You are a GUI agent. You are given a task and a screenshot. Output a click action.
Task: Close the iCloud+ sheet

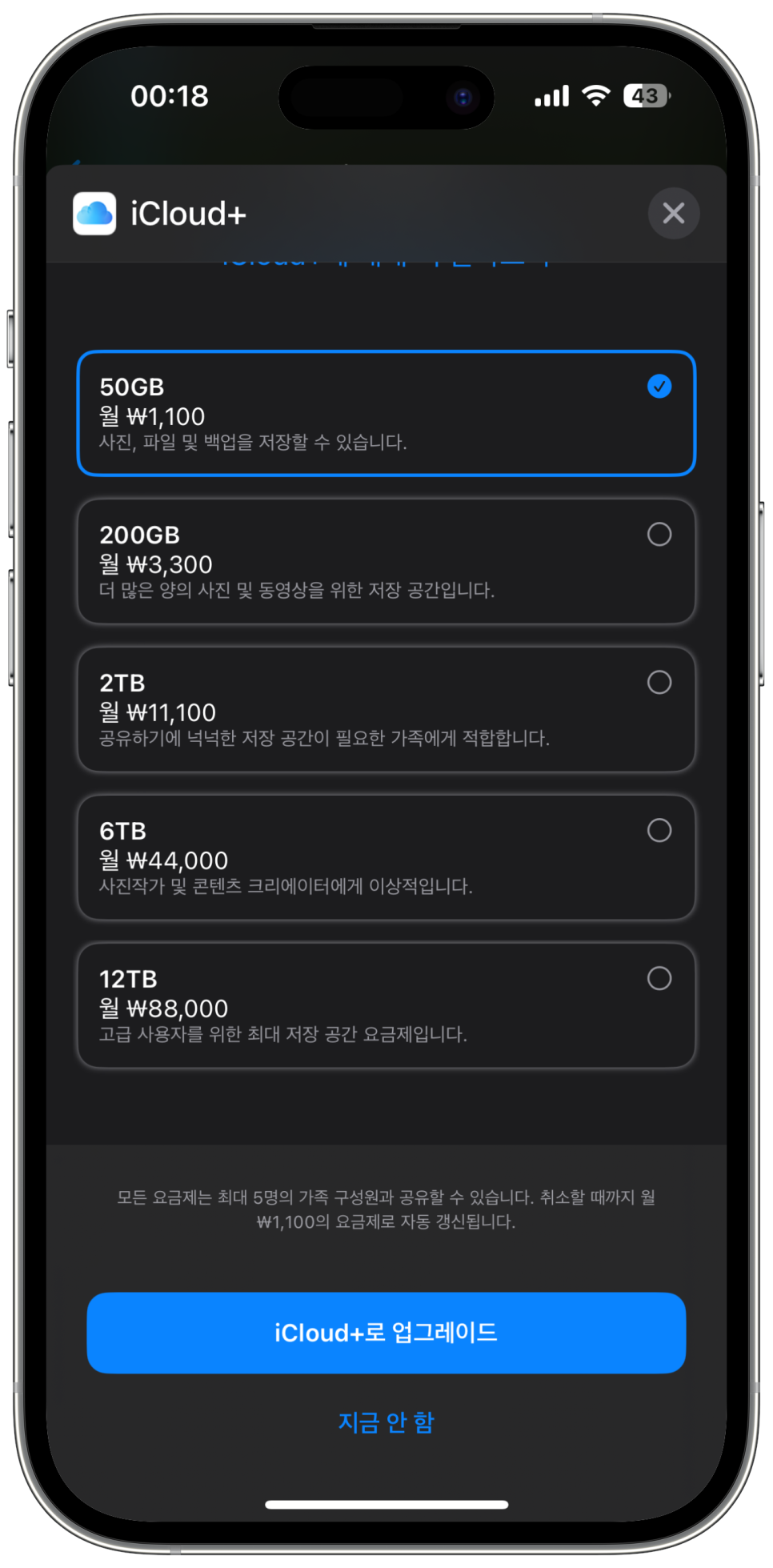point(673,213)
